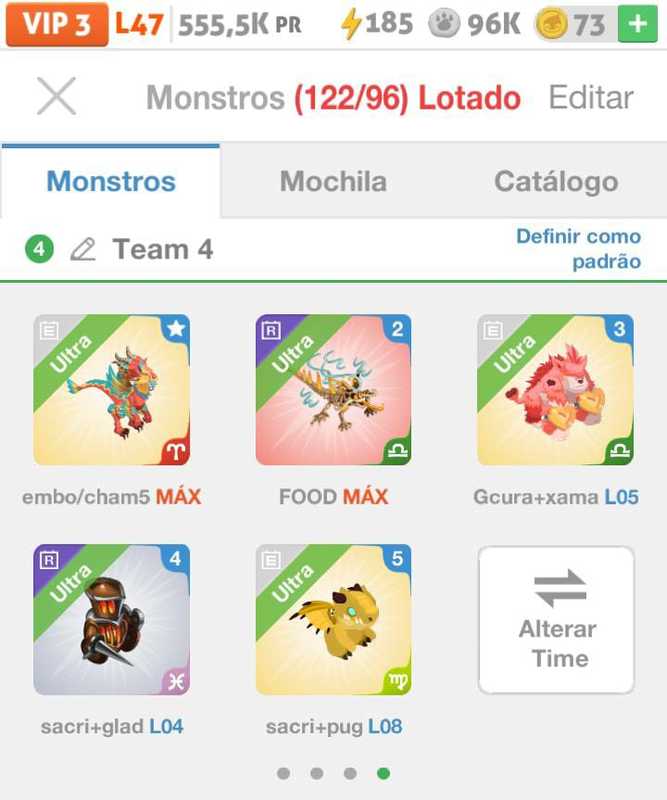Tap Editar to edit monsters
667x800 pixels.
click(590, 98)
